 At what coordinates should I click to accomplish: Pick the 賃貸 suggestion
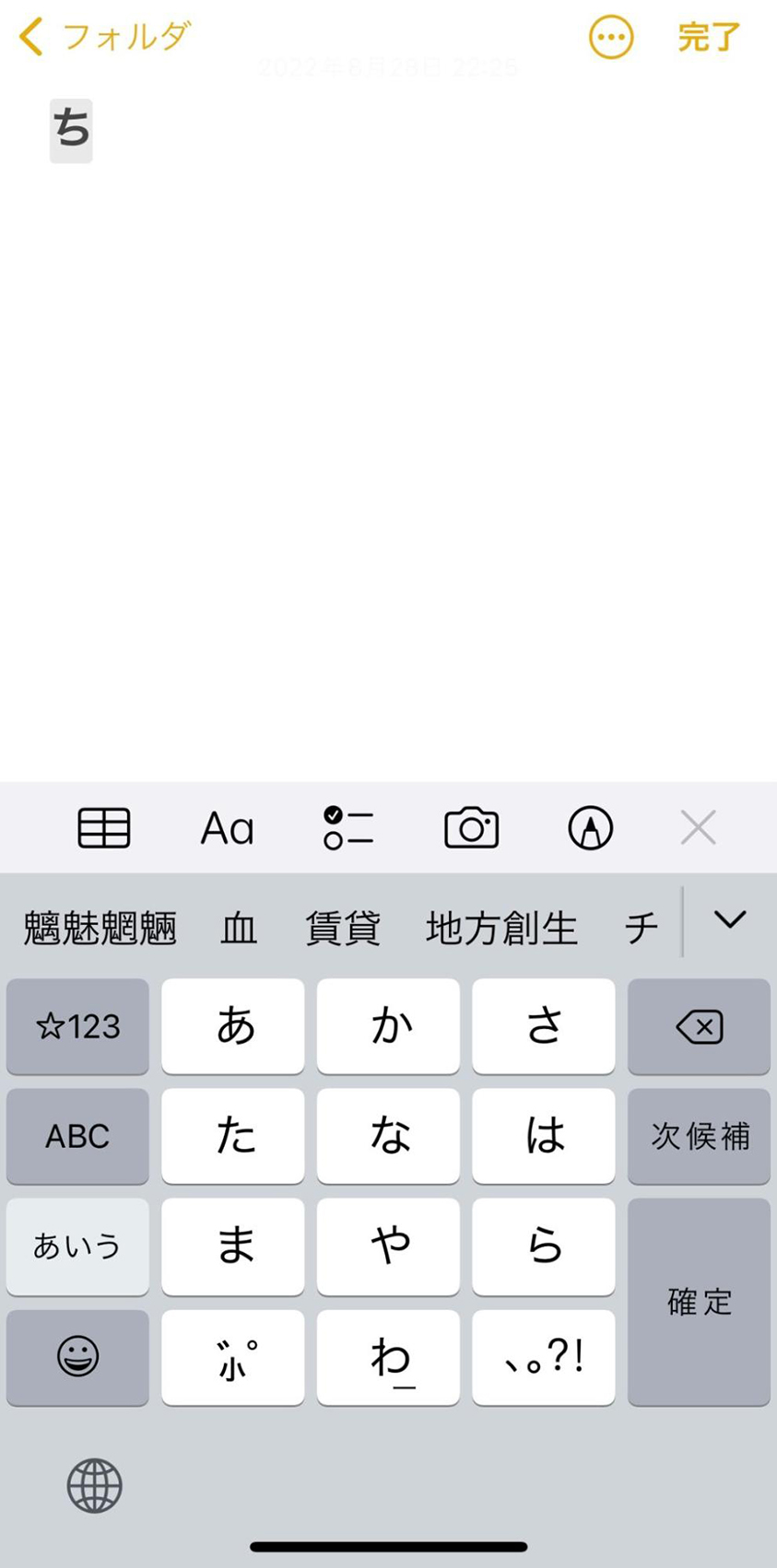tap(343, 927)
